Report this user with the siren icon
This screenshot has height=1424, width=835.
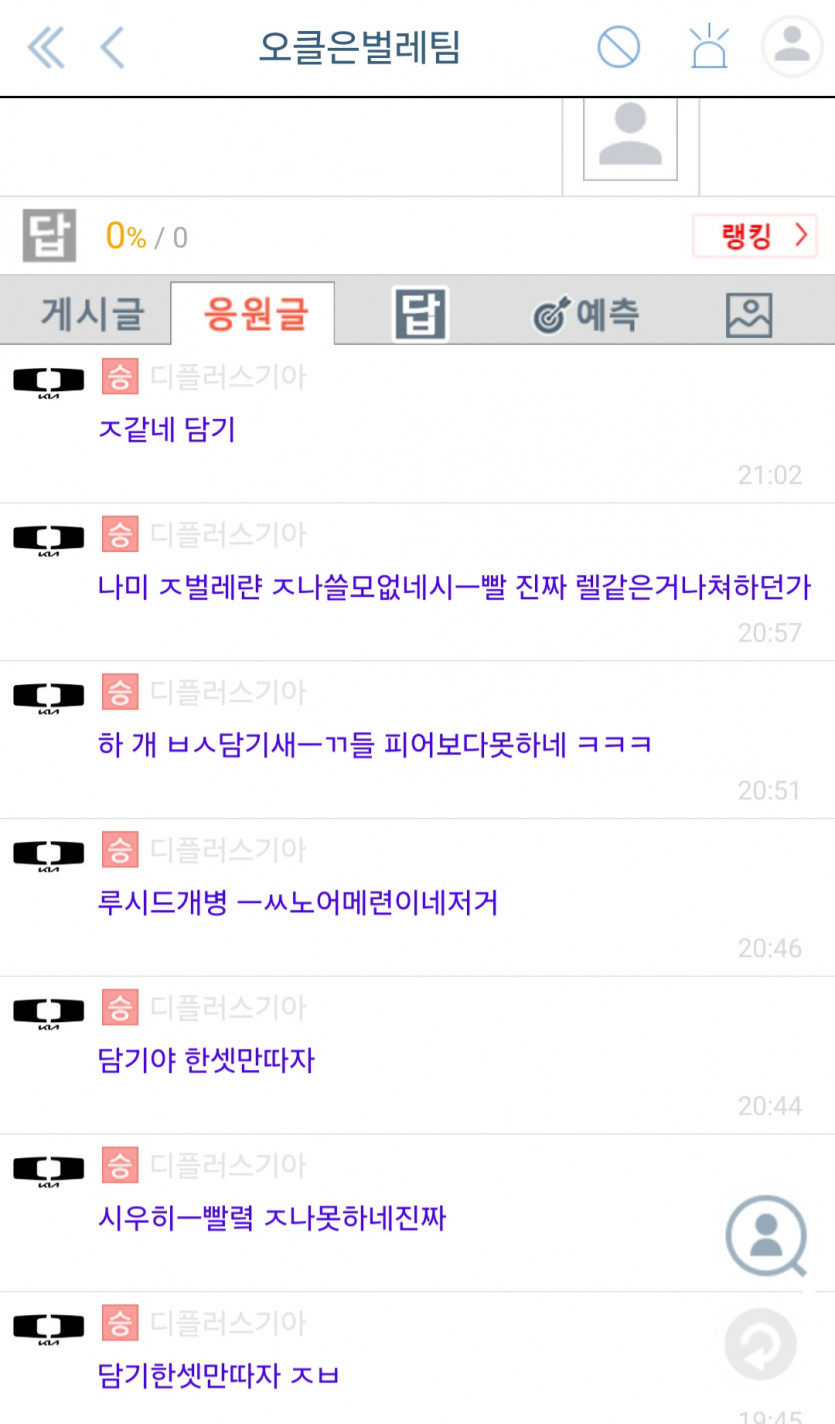708,47
